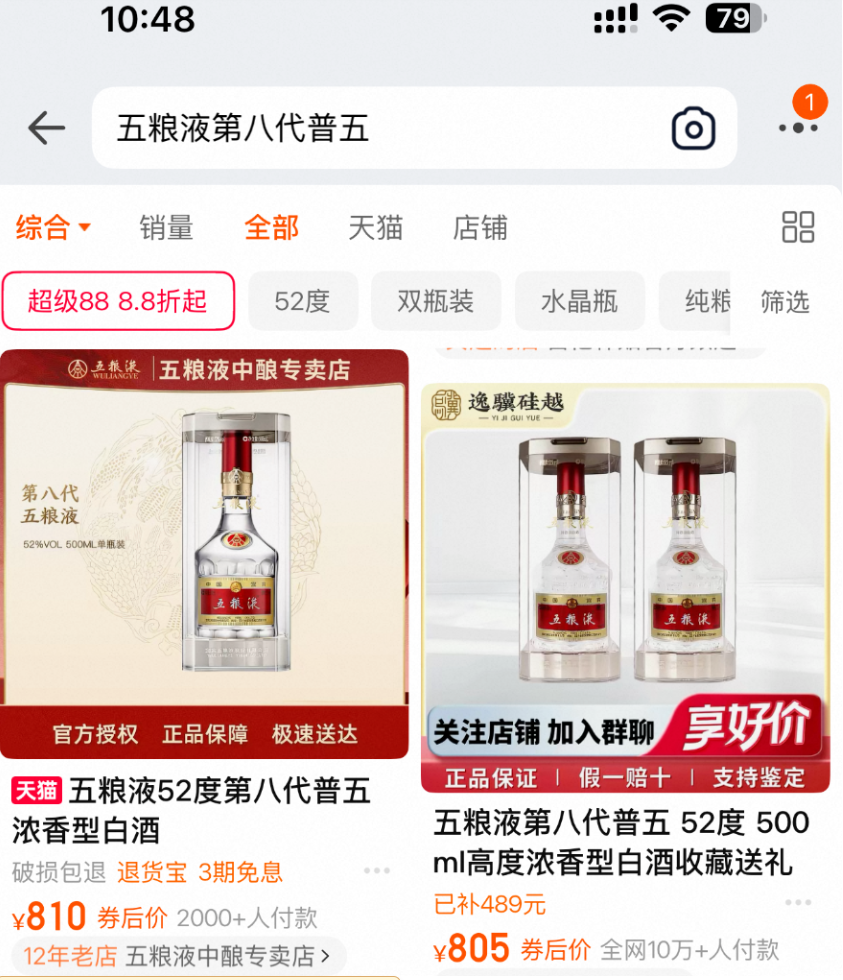The image size is (843, 980).
Task: Open more options on the ¥805 listing
Action: tap(798, 903)
